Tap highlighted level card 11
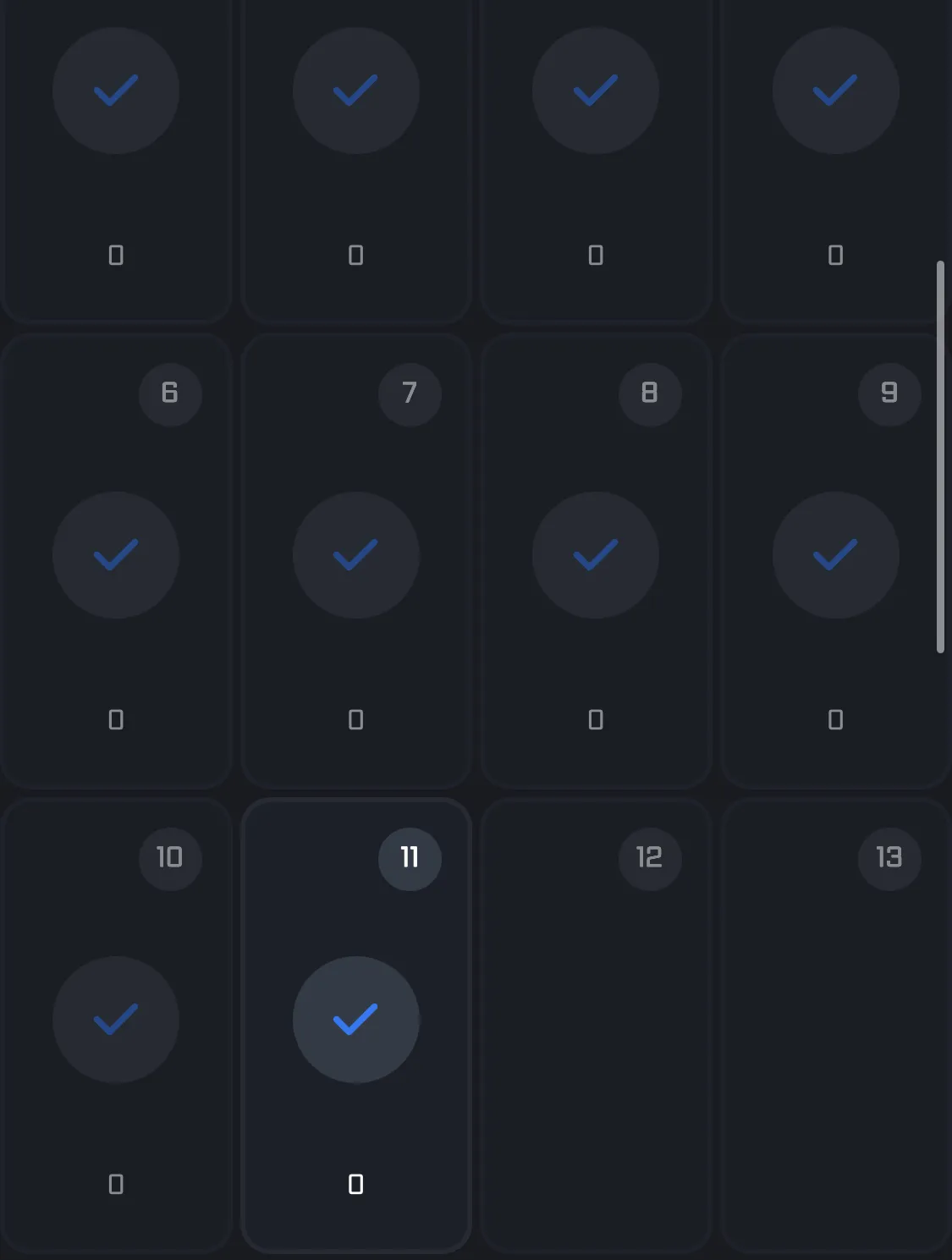The height and width of the screenshot is (1260, 952). pyautogui.click(x=356, y=1026)
